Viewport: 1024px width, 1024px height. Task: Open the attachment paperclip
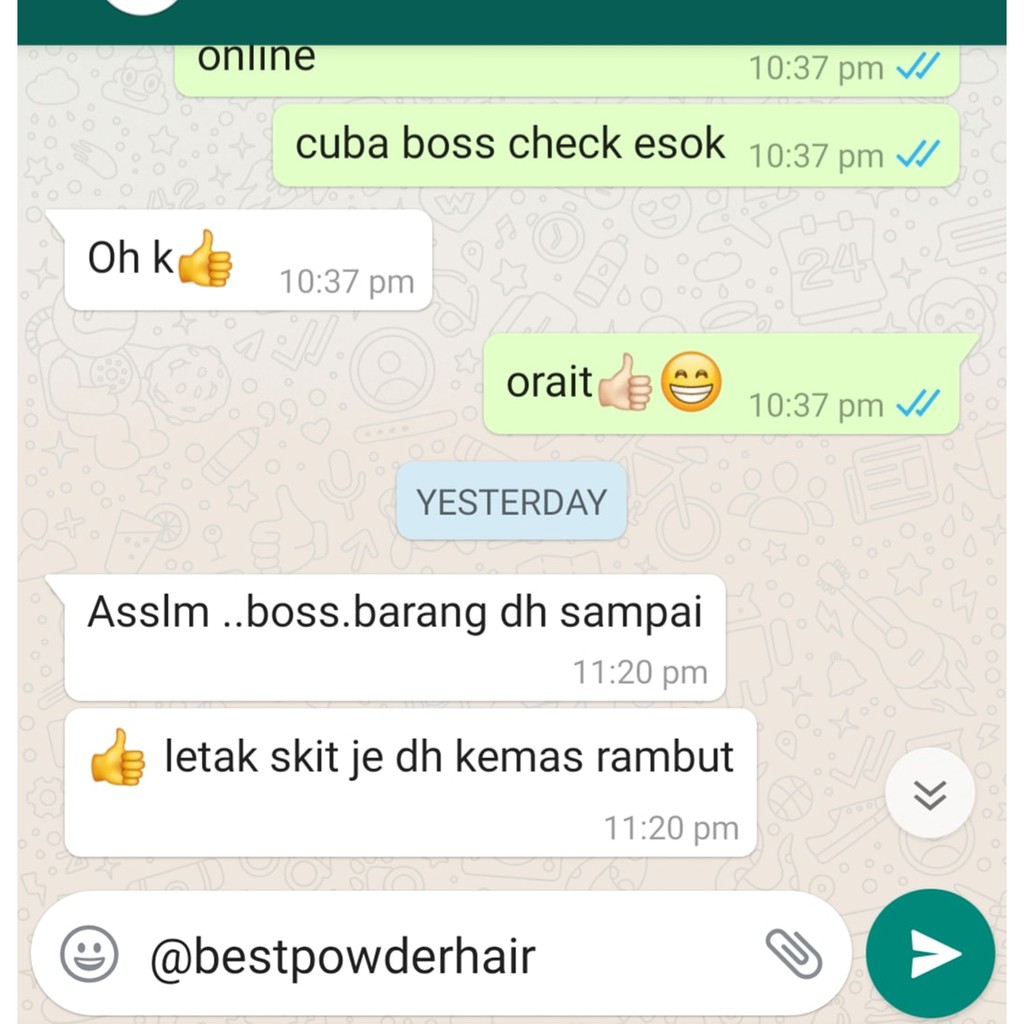pyautogui.click(x=793, y=954)
